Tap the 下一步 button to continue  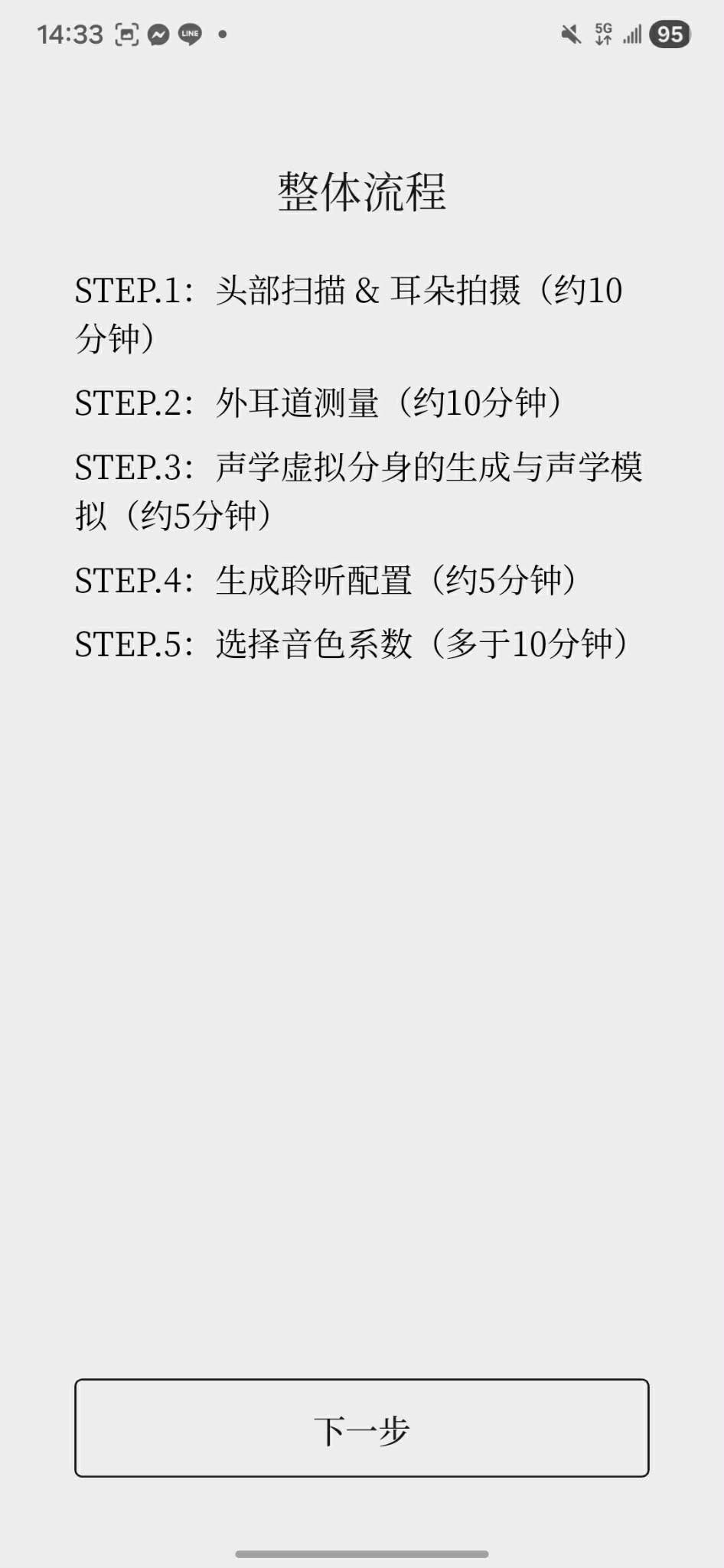point(361,1428)
